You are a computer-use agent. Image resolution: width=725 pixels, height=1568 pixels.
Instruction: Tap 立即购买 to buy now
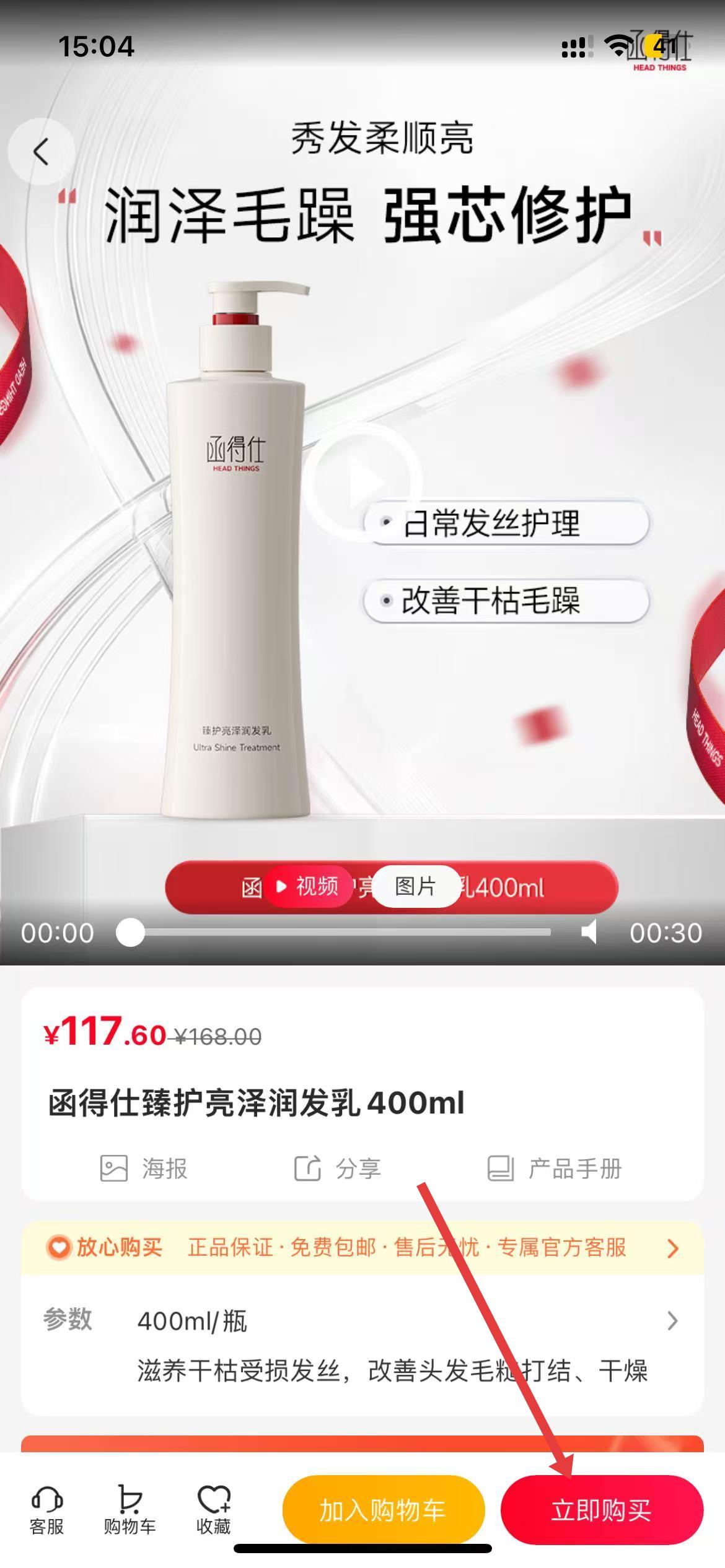[601, 1510]
